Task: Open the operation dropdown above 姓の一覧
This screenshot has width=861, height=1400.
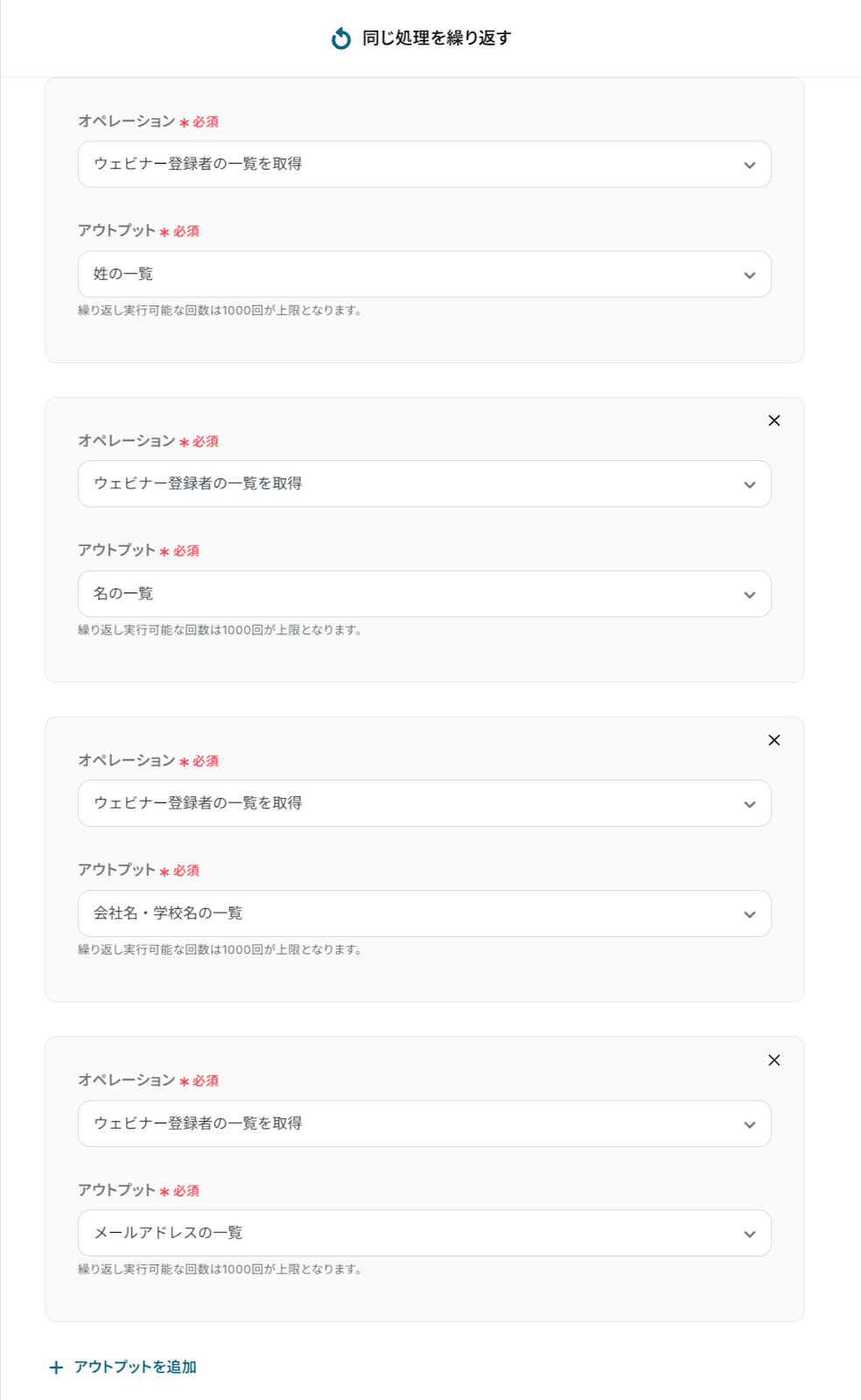Action: 424,164
